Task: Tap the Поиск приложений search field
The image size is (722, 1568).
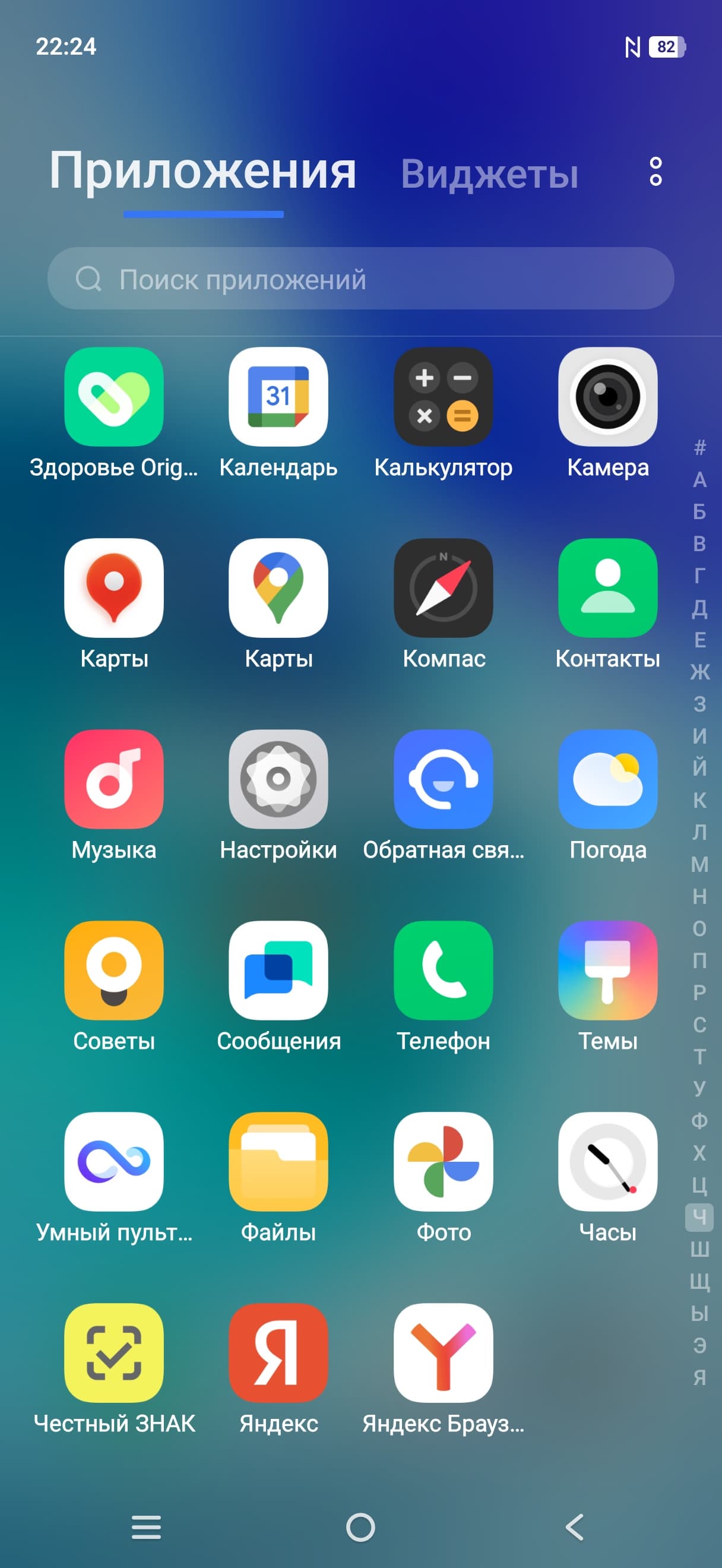Action: coord(360,279)
